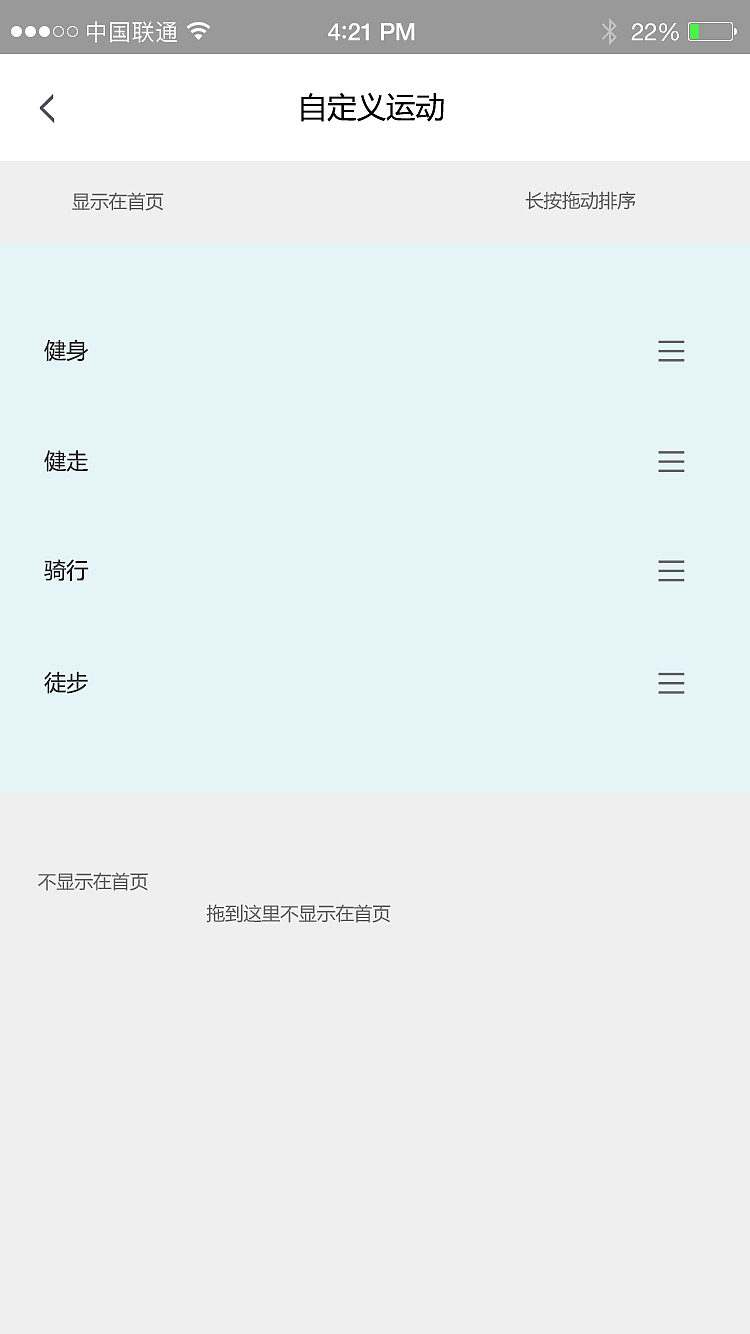The width and height of the screenshot is (750, 1334).
Task: Tap the 4:21 PM clock display
Action: click(371, 31)
